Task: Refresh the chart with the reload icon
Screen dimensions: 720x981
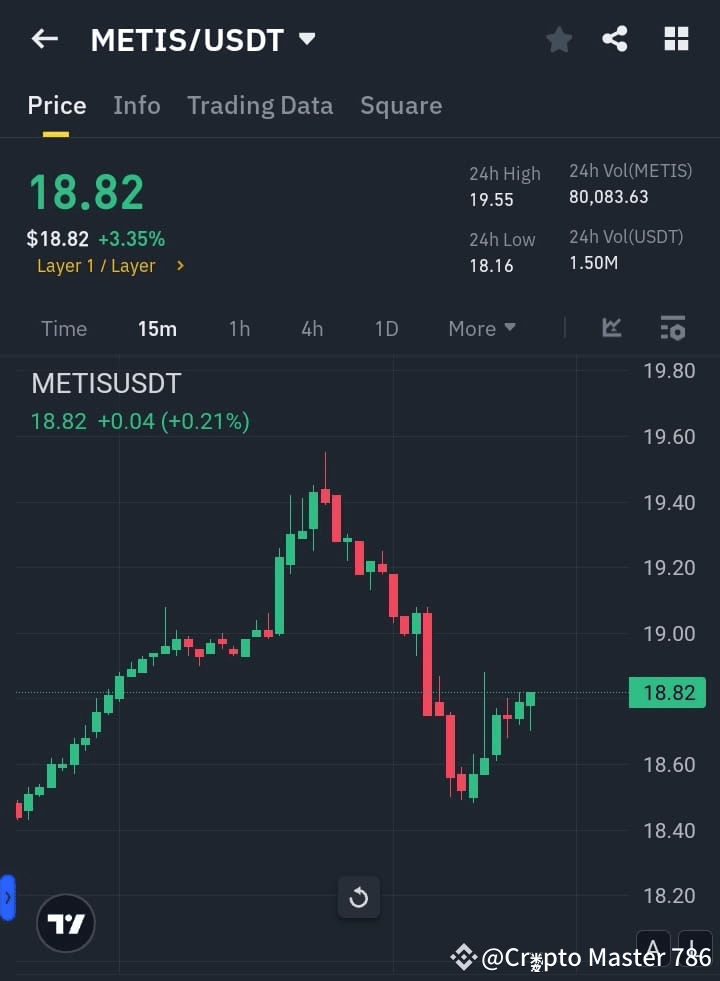Action: pyautogui.click(x=358, y=897)
